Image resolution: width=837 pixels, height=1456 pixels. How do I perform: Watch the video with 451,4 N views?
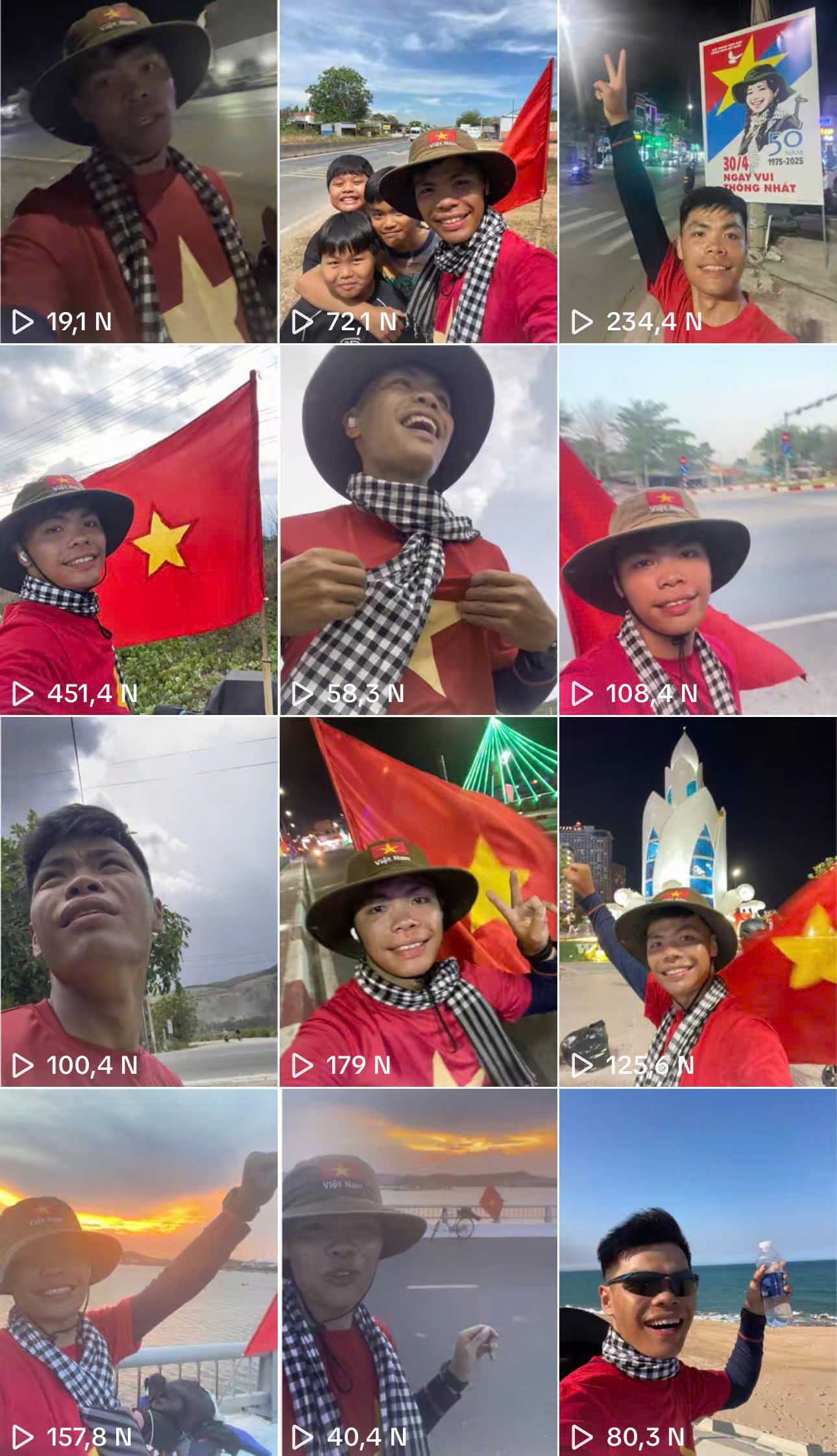139,529
